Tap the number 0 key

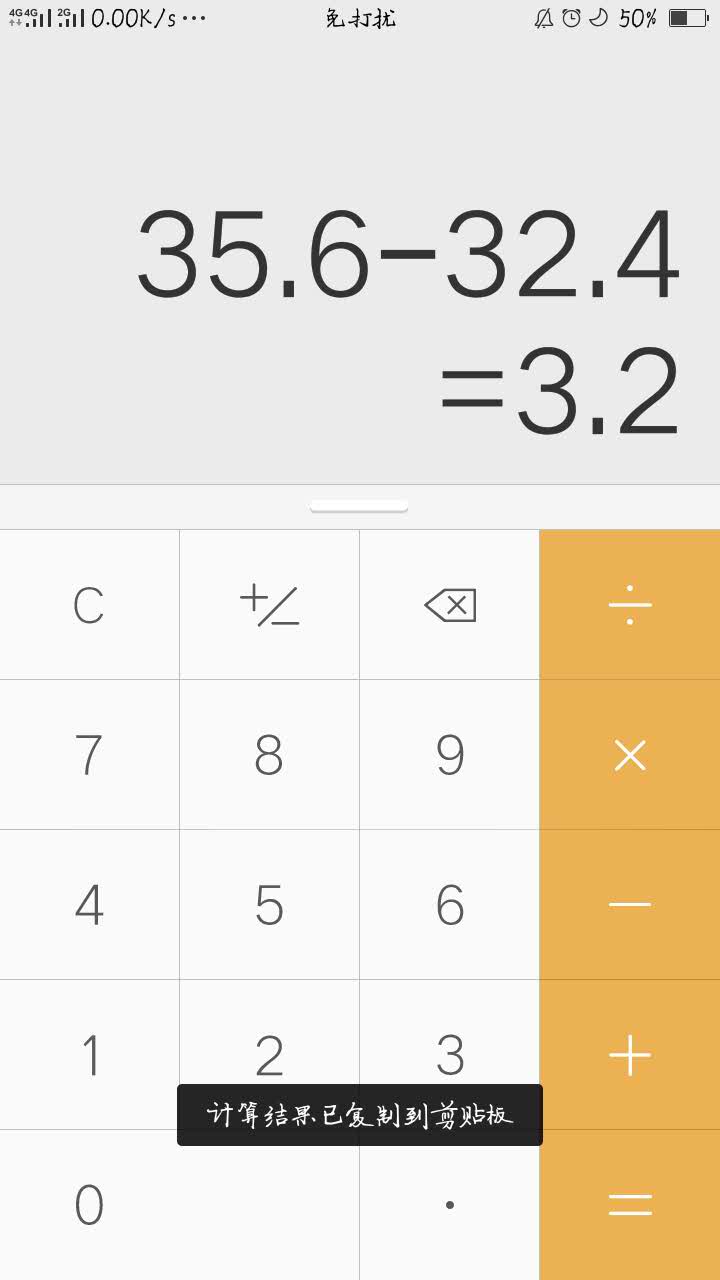click(89, 1205)
